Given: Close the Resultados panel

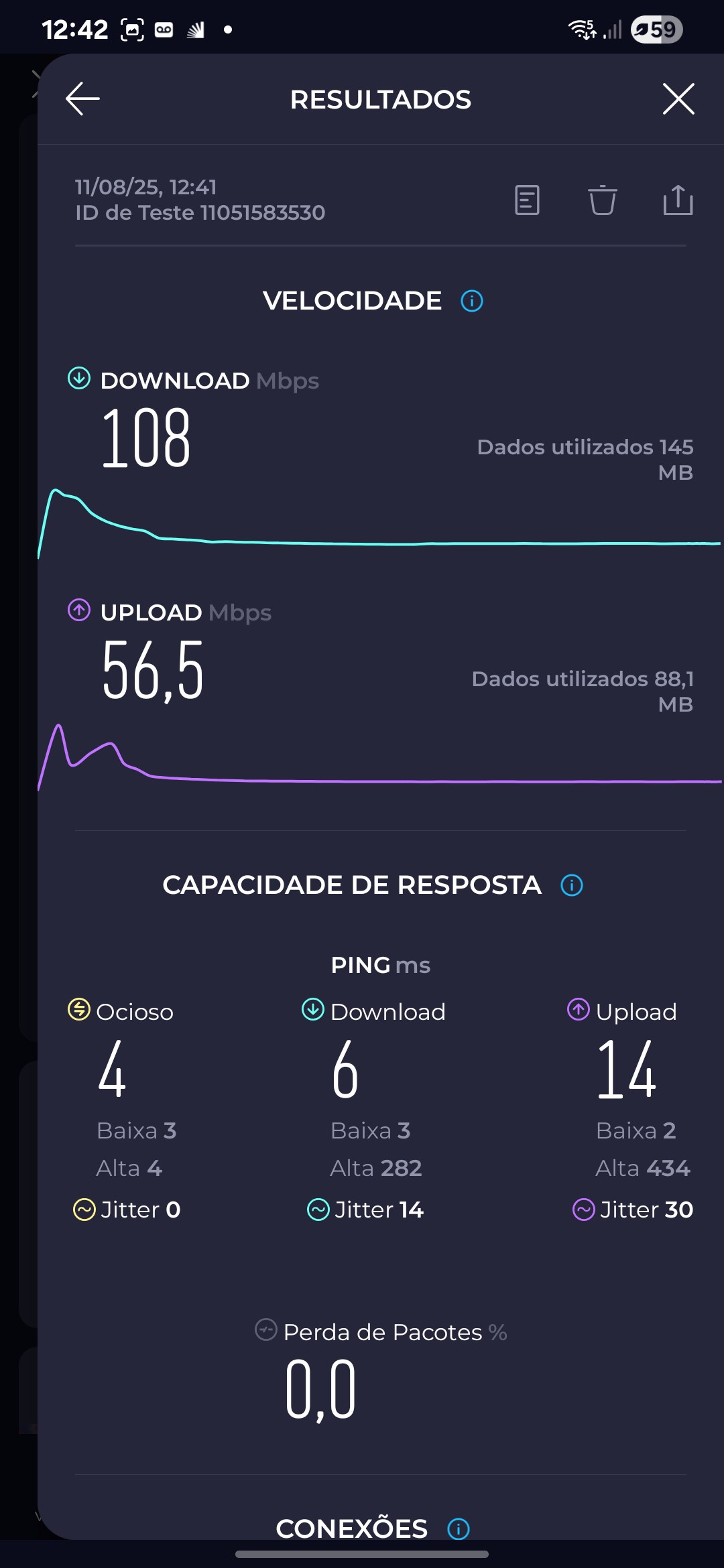Looking at the screenshot, I should tap(678, 99).
